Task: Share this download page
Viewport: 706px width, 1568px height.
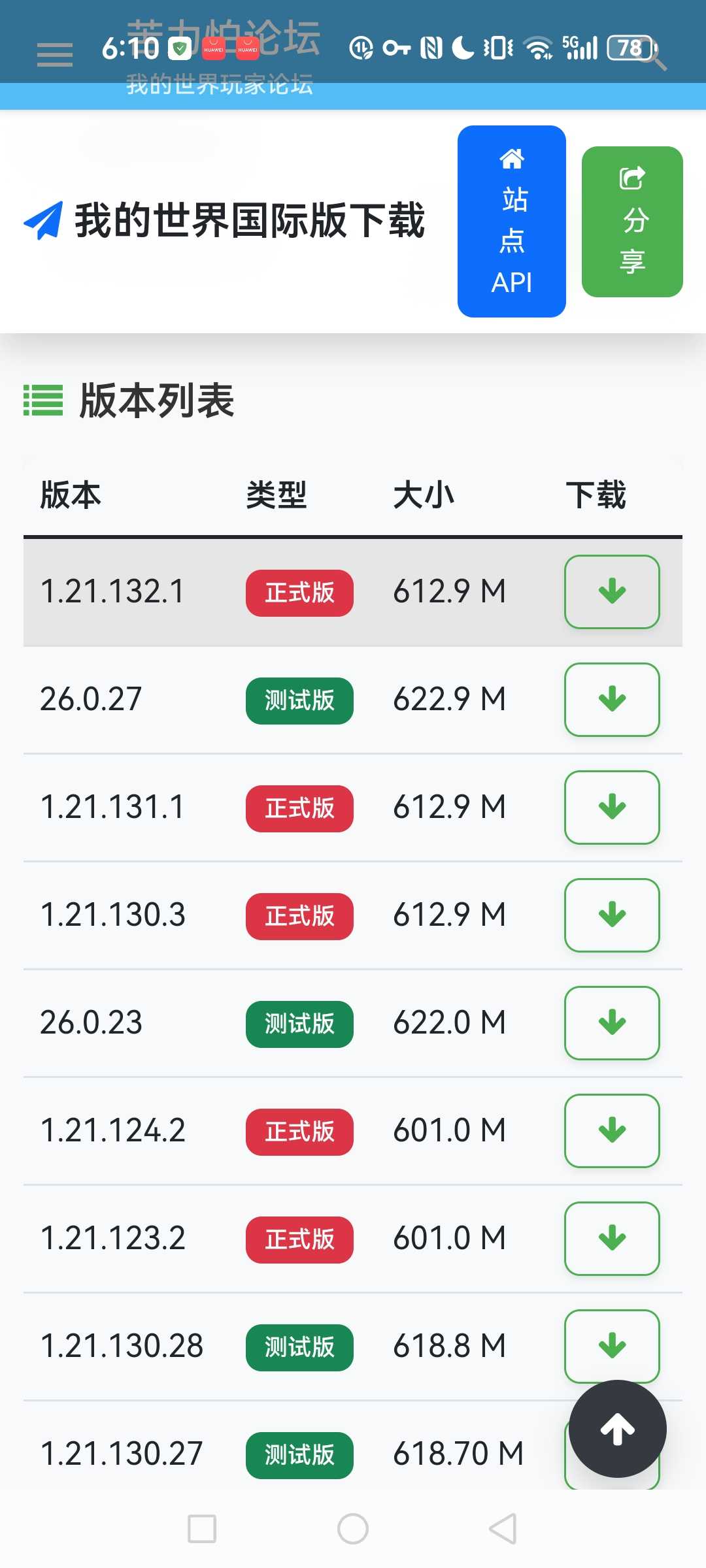Action: click(x=631, y=221)
